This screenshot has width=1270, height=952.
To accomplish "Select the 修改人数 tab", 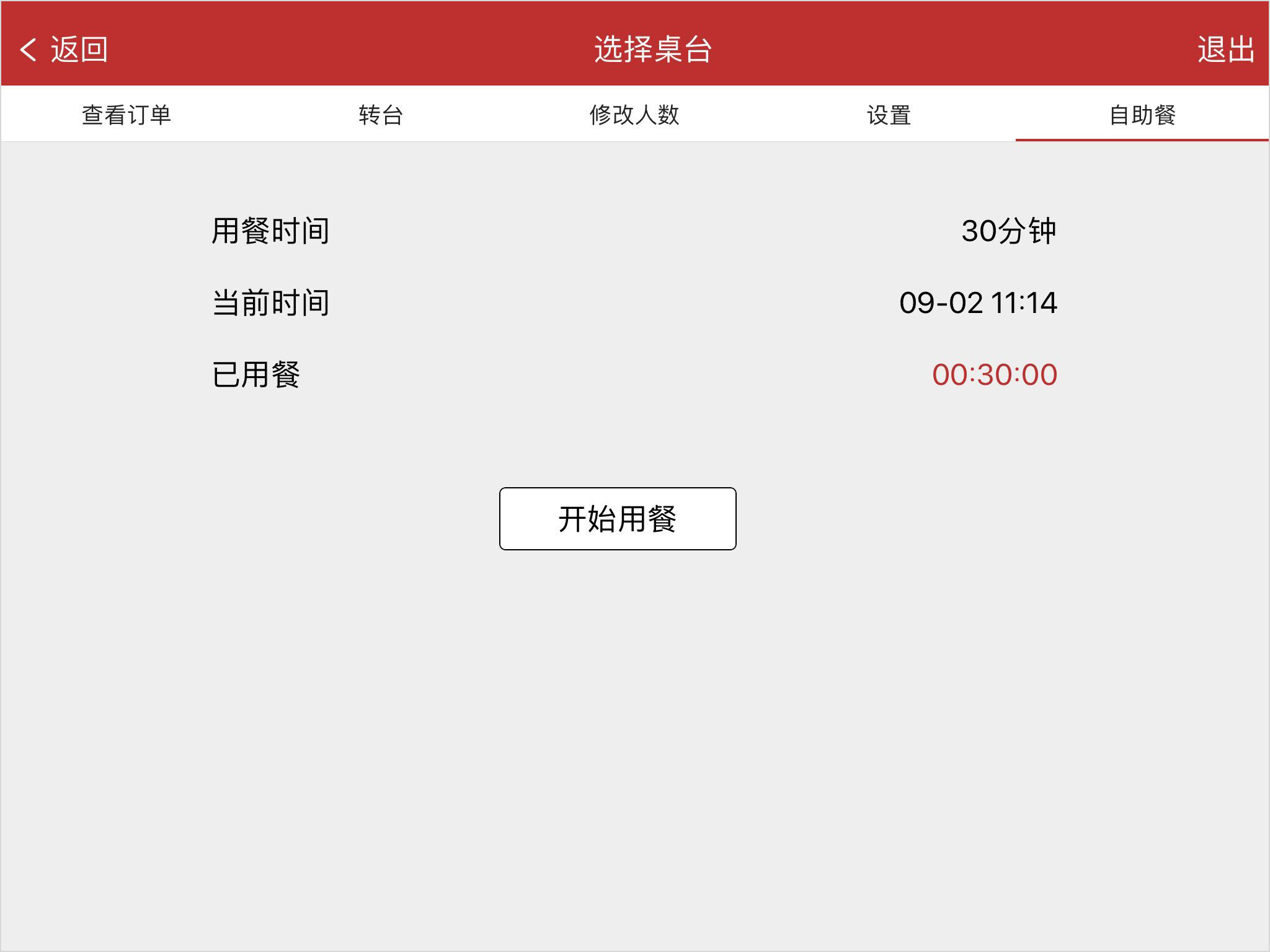I will tap(634, 115).
